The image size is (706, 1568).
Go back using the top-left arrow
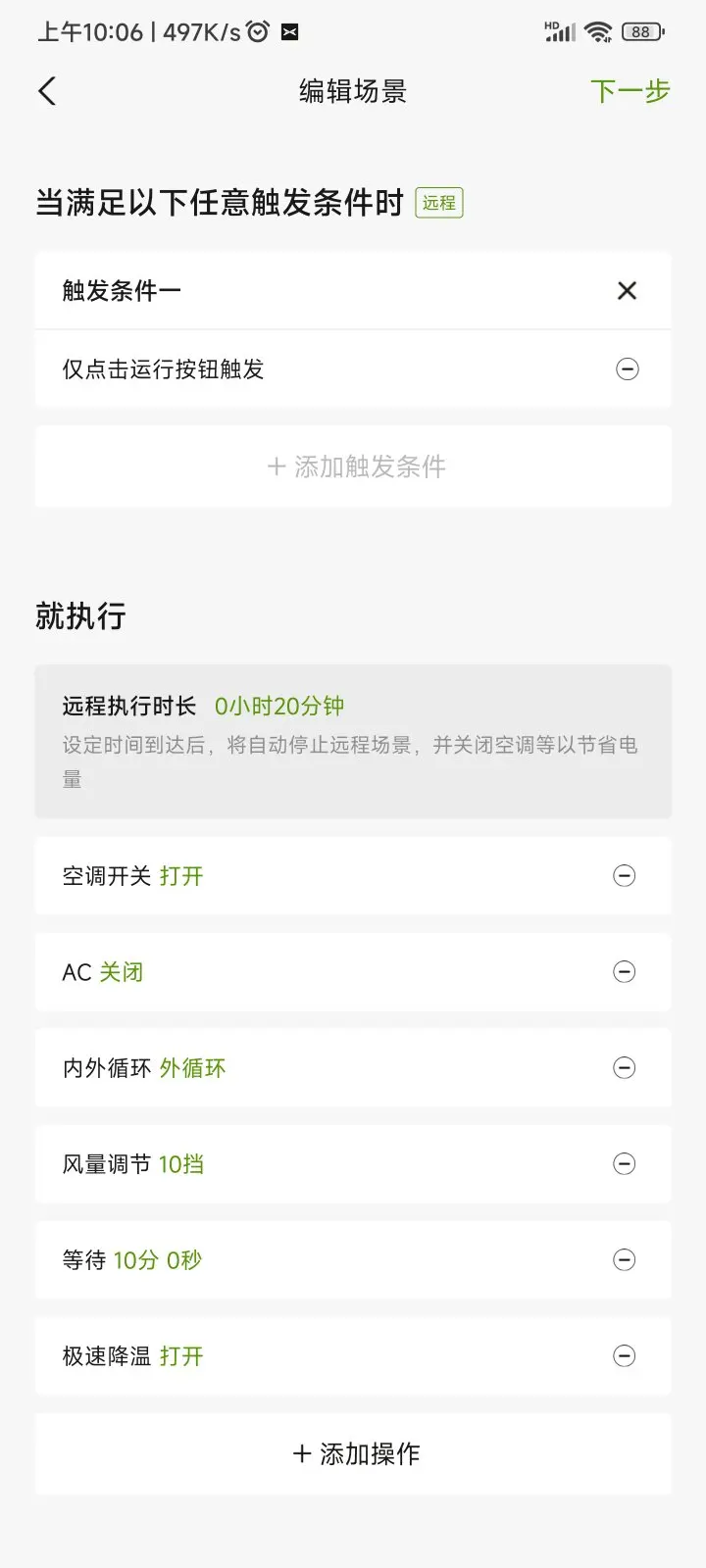47,91
